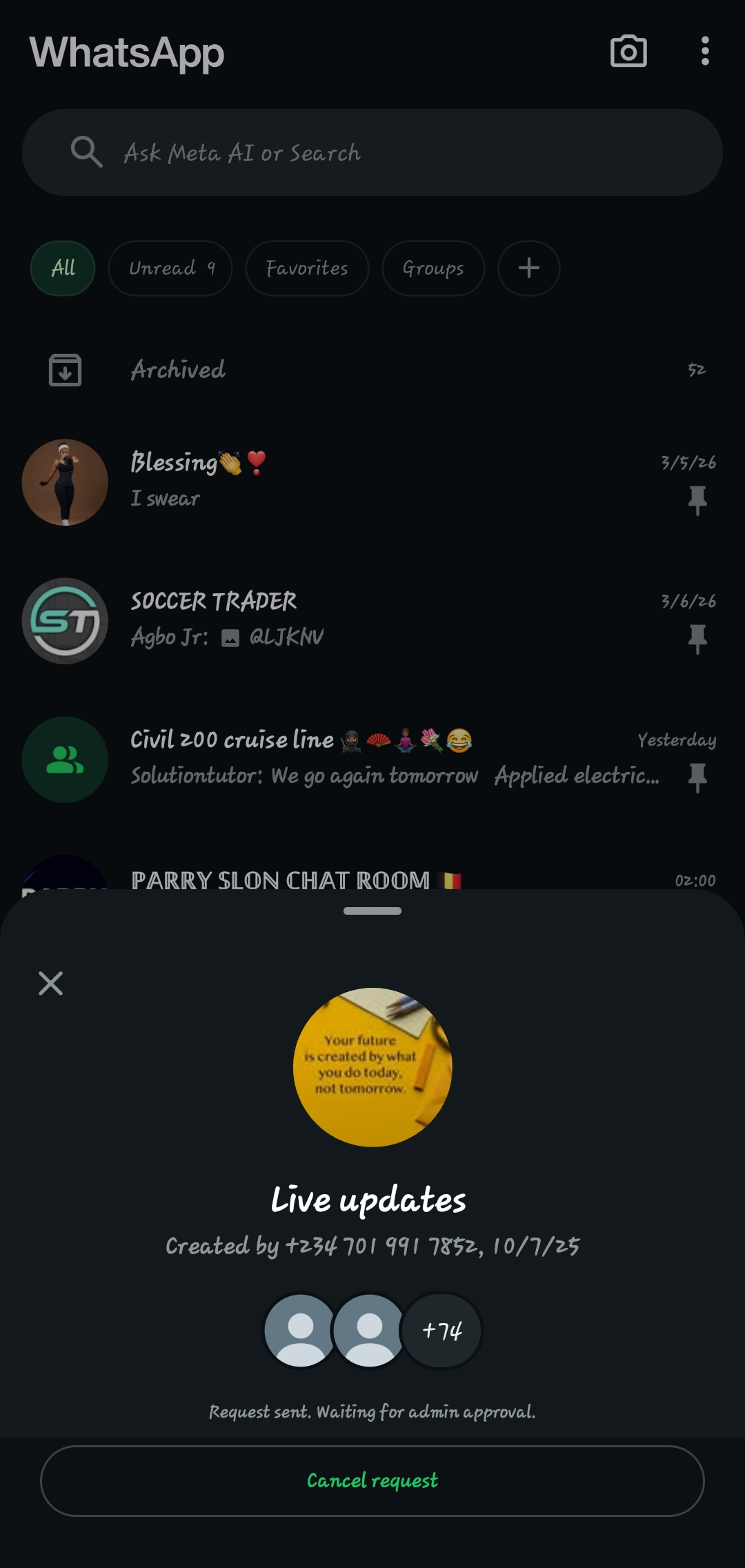Switch to the Groups filter
The image size is (745, 1568).
pyautogui.click(x=433, y=268)
